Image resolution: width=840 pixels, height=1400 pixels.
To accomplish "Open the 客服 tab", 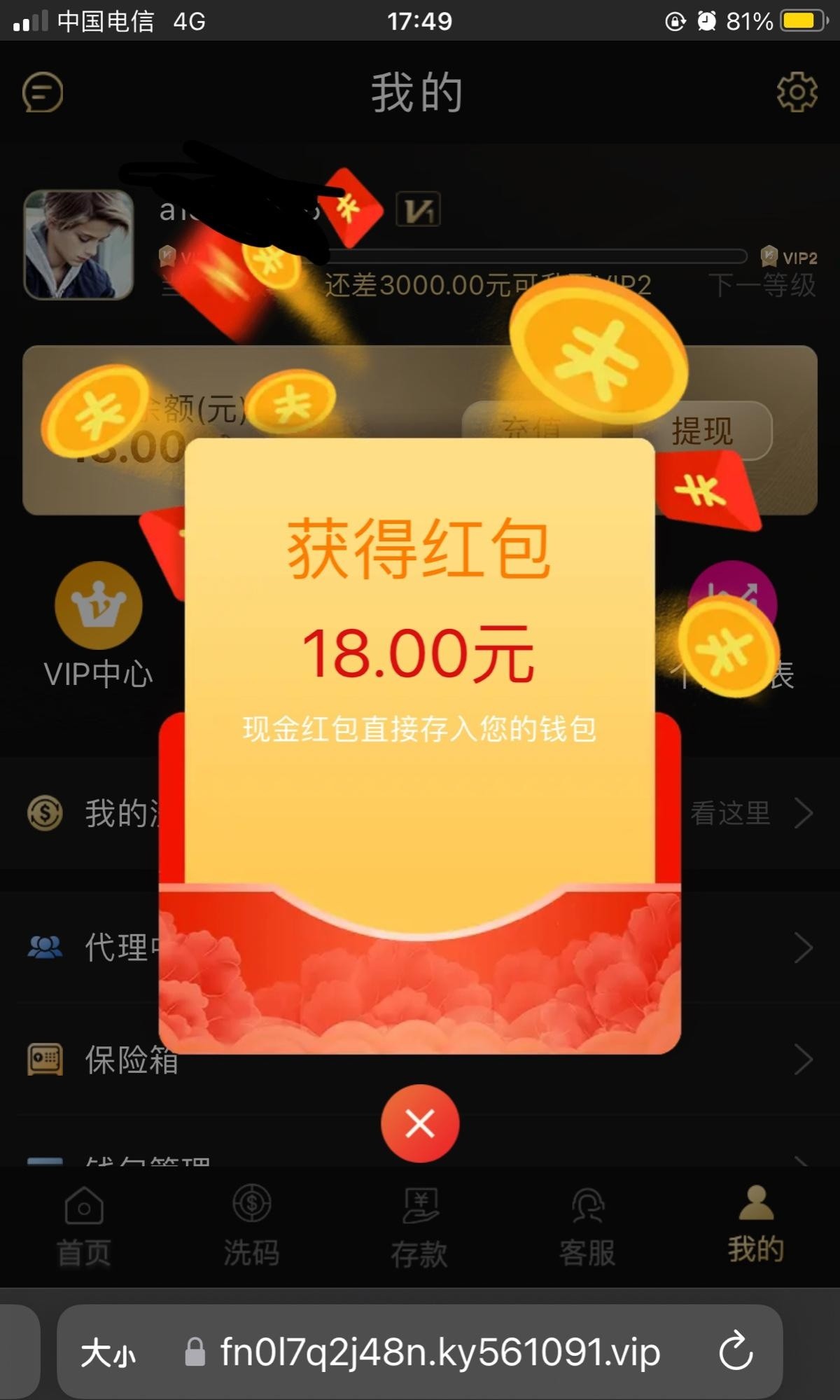I will pos(587,1227).
